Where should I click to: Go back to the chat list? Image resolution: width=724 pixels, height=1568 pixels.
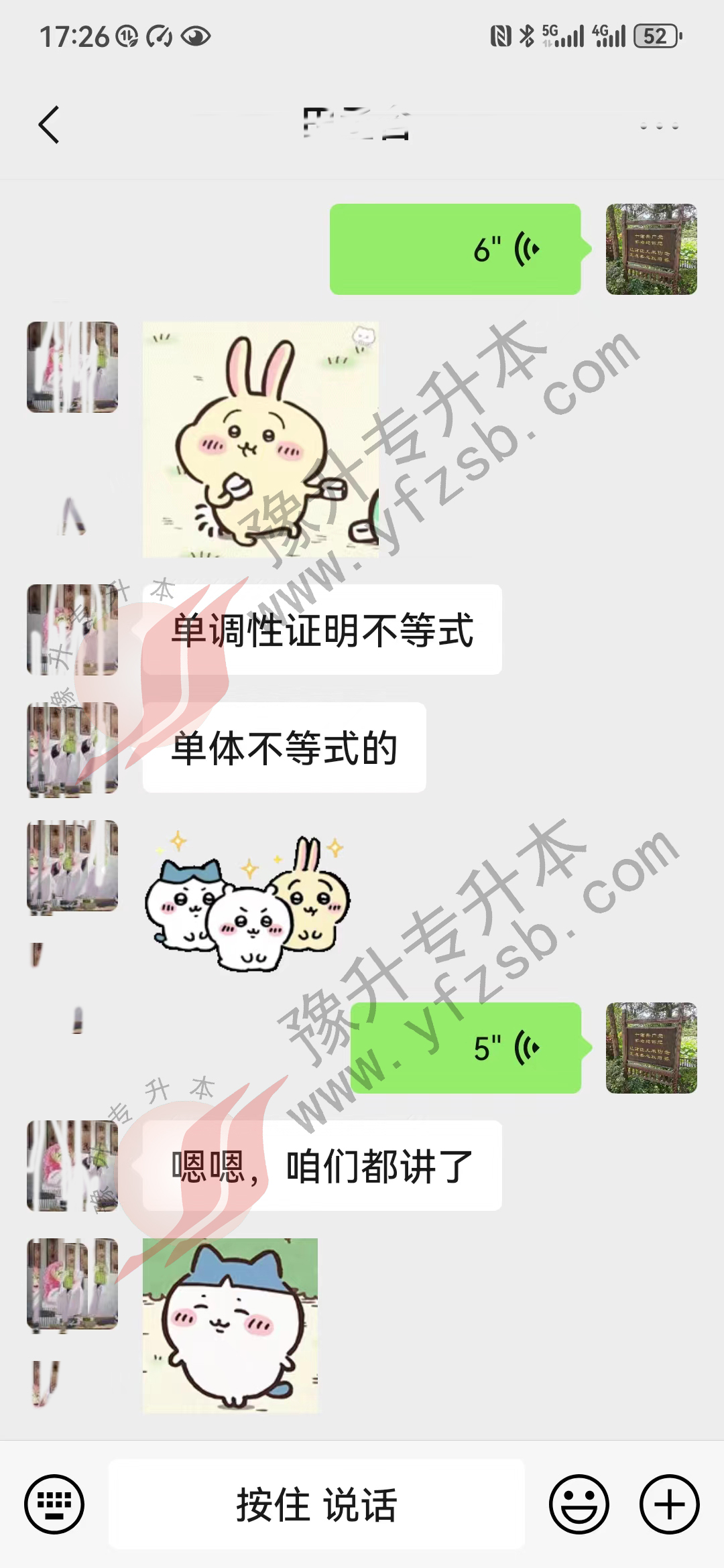tap(49, 125)
